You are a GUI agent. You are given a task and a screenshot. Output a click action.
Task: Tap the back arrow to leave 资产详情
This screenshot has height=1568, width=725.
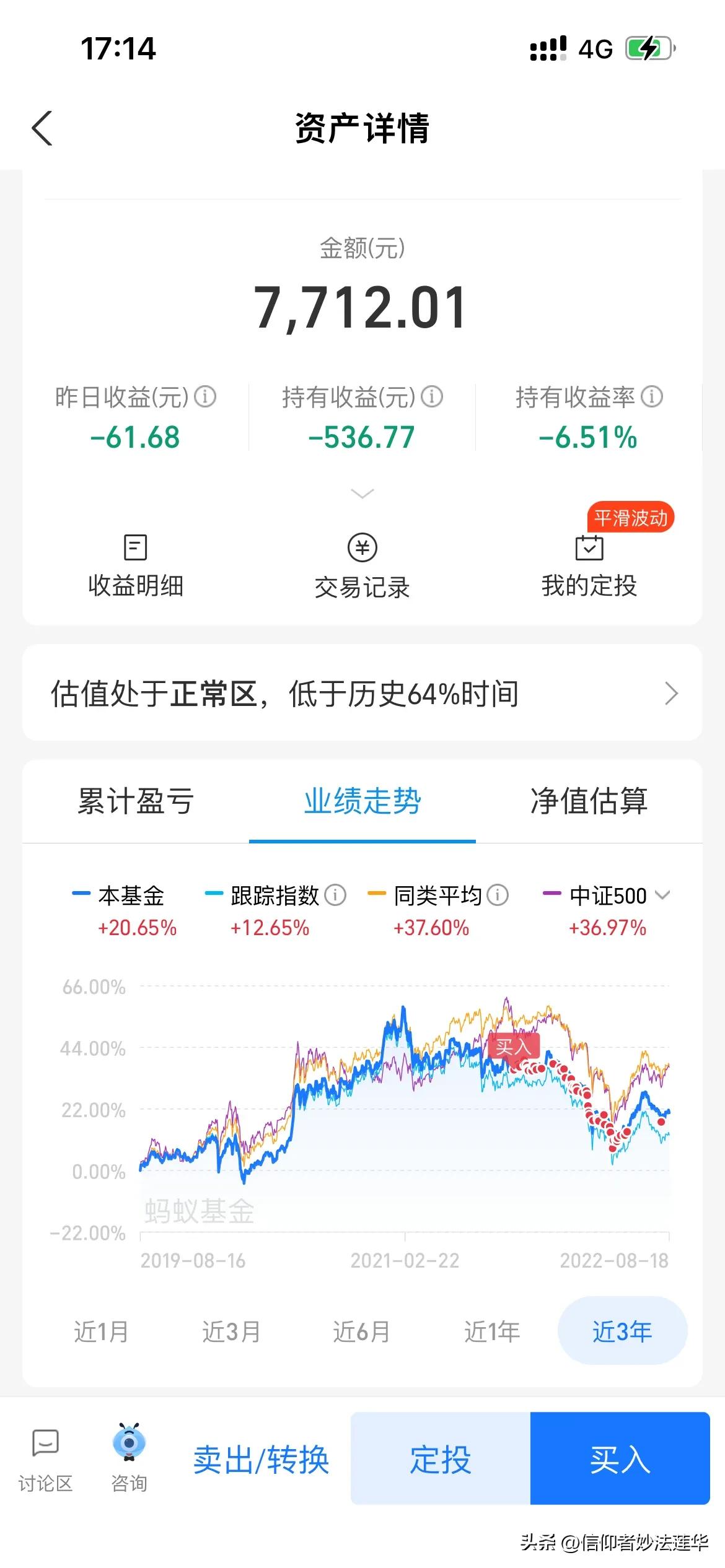click(41, 128)
